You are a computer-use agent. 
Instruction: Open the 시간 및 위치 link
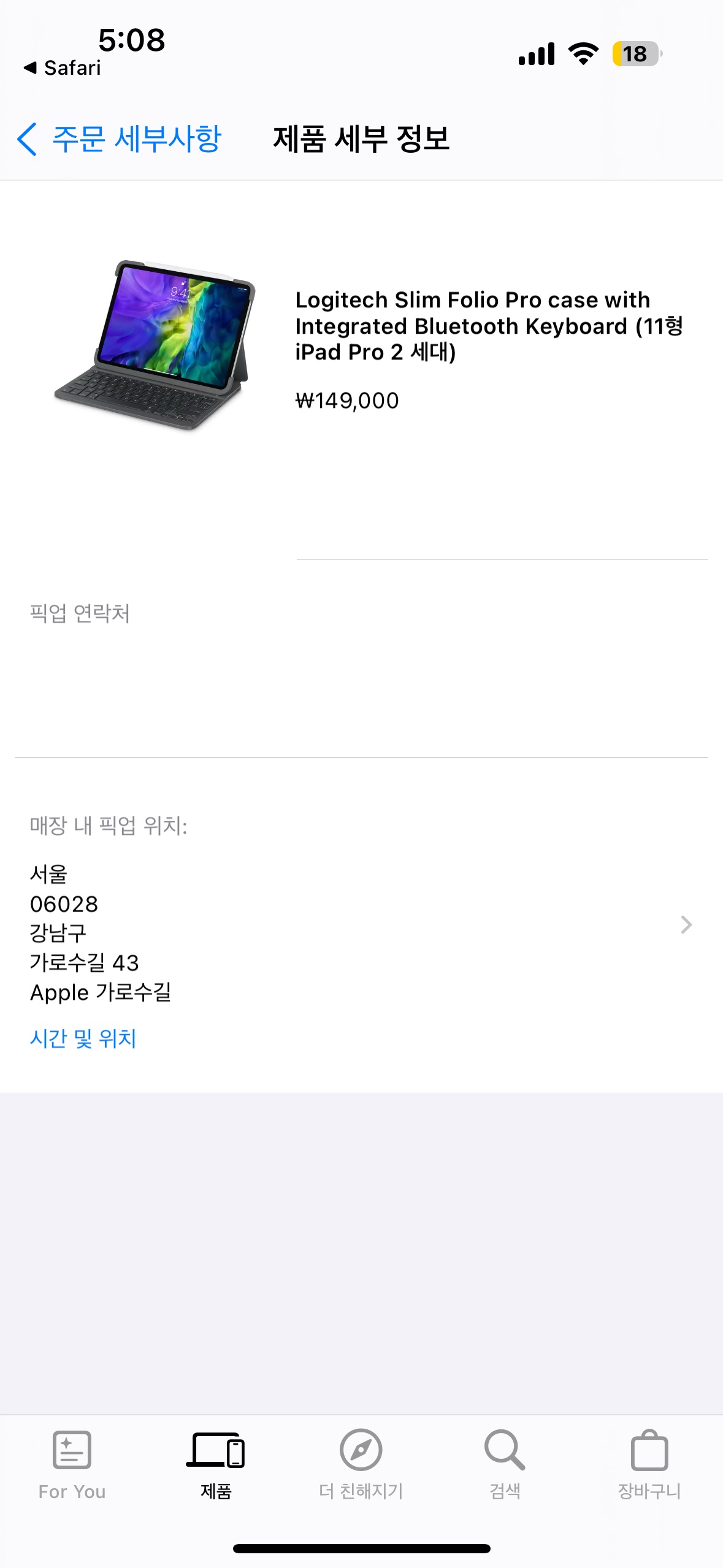83,1039
